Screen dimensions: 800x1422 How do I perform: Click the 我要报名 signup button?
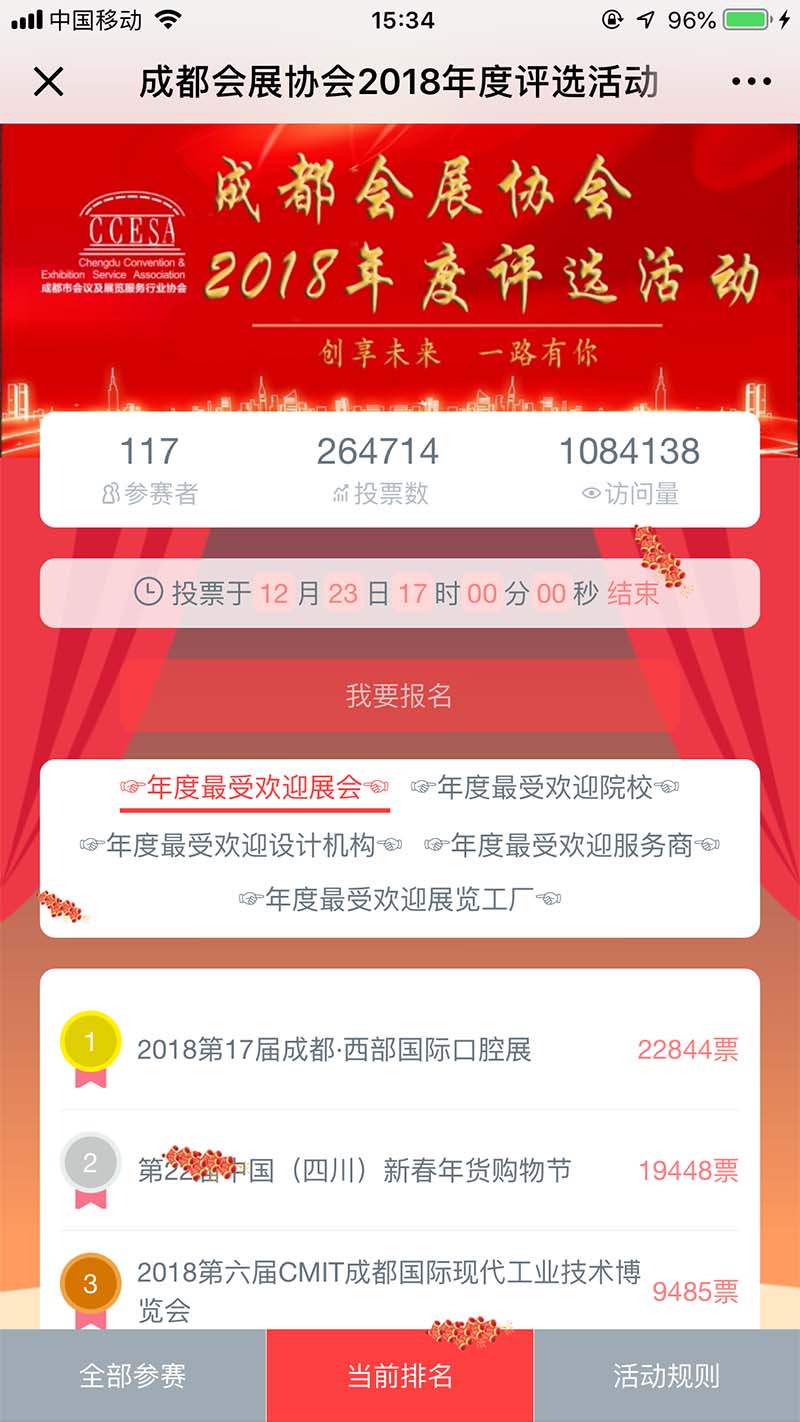(x=400, y=697)
